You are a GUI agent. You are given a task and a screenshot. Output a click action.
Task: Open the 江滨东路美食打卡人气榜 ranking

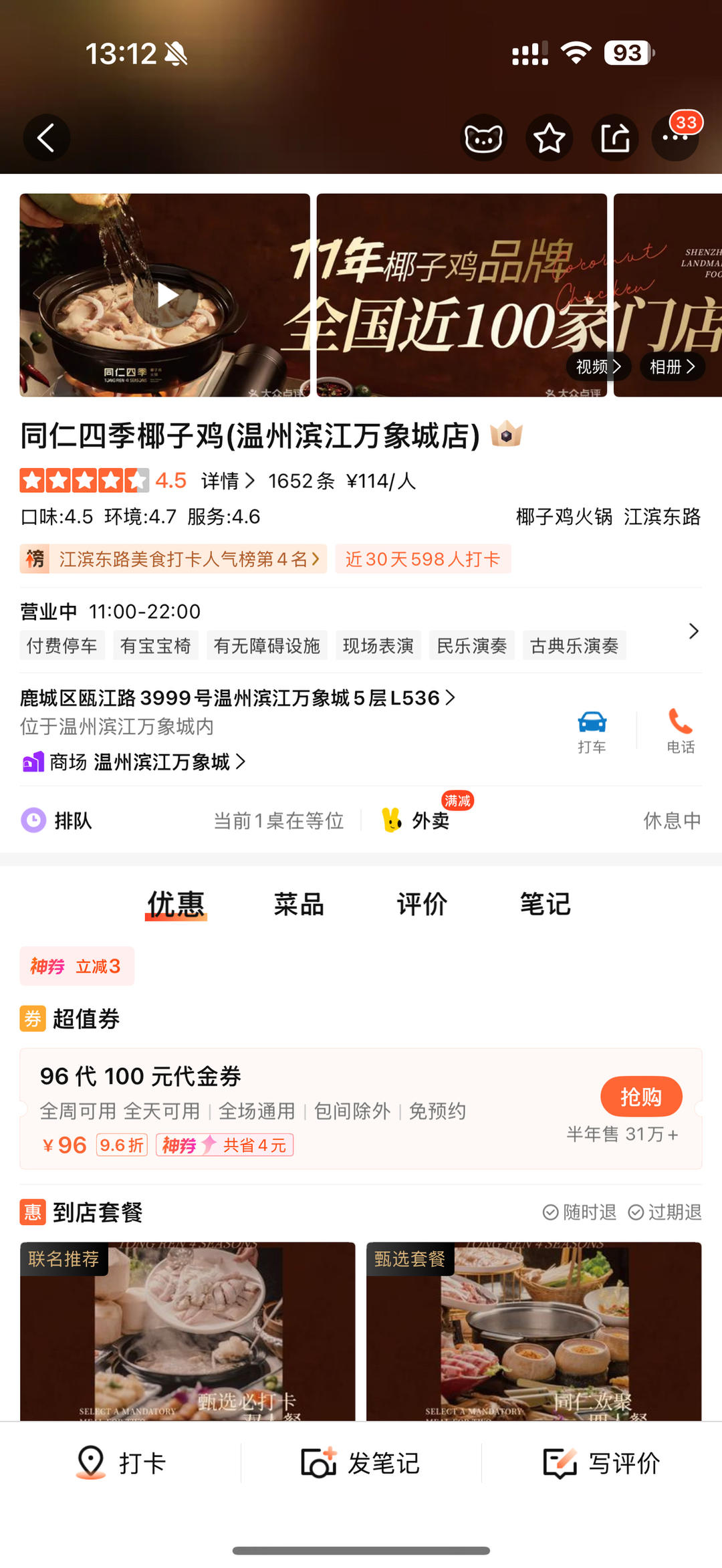click(x=174, y=559)
